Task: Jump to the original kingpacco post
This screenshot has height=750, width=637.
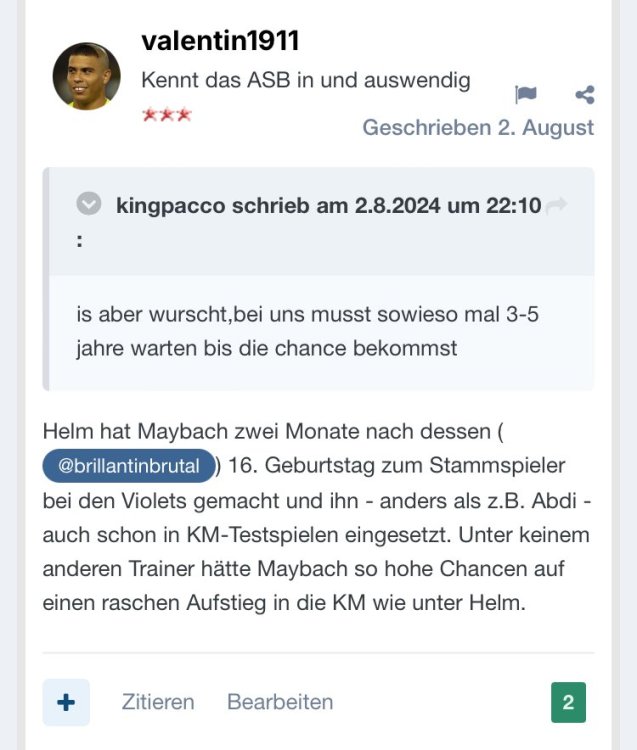Action: [557, 205]
